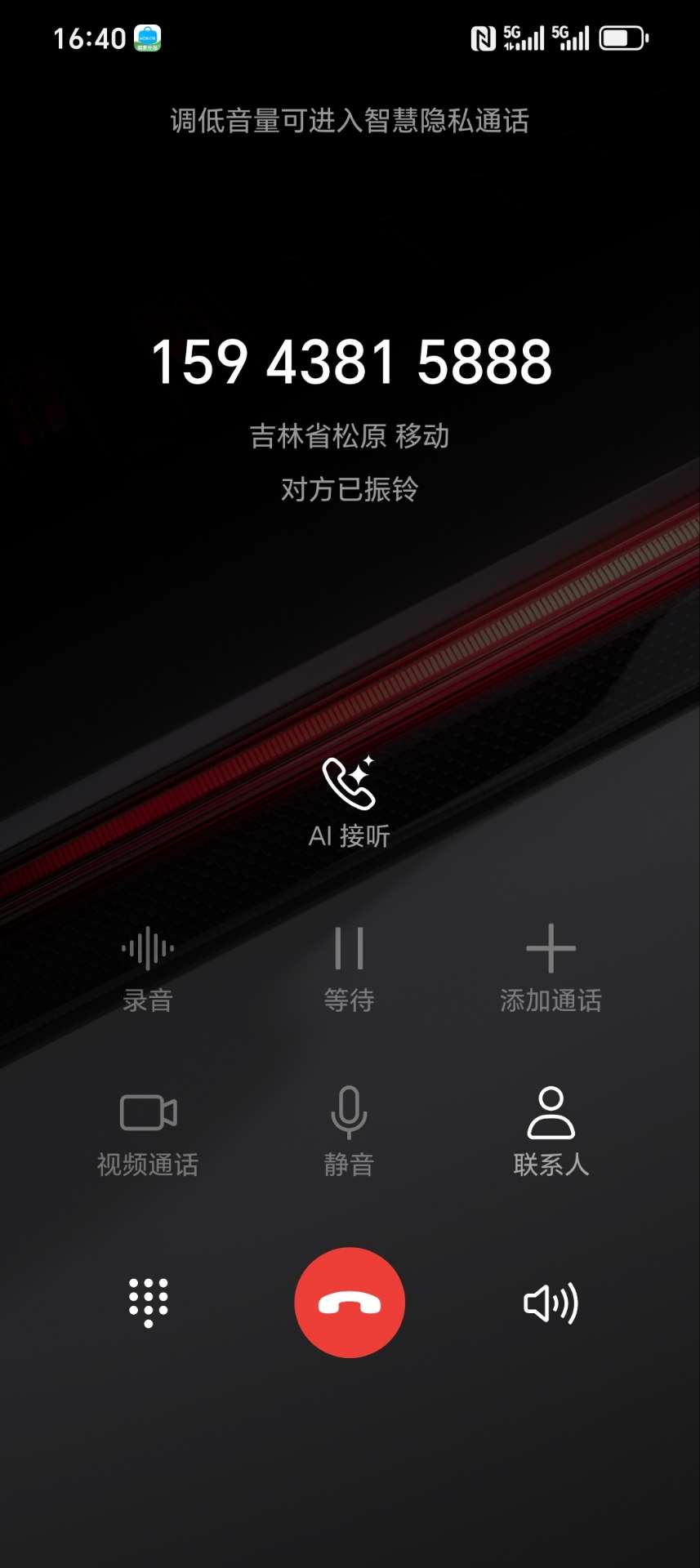The width and height of the screenshot is (700, 1568).
Task: Open the dial keypad
Action: (x=149, y=1303)
